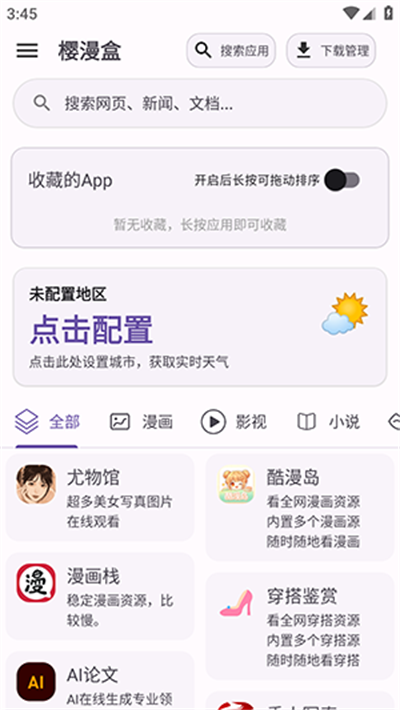Select the 全部 tab
The image size is (400, 710).
click(x=47, y=422)
